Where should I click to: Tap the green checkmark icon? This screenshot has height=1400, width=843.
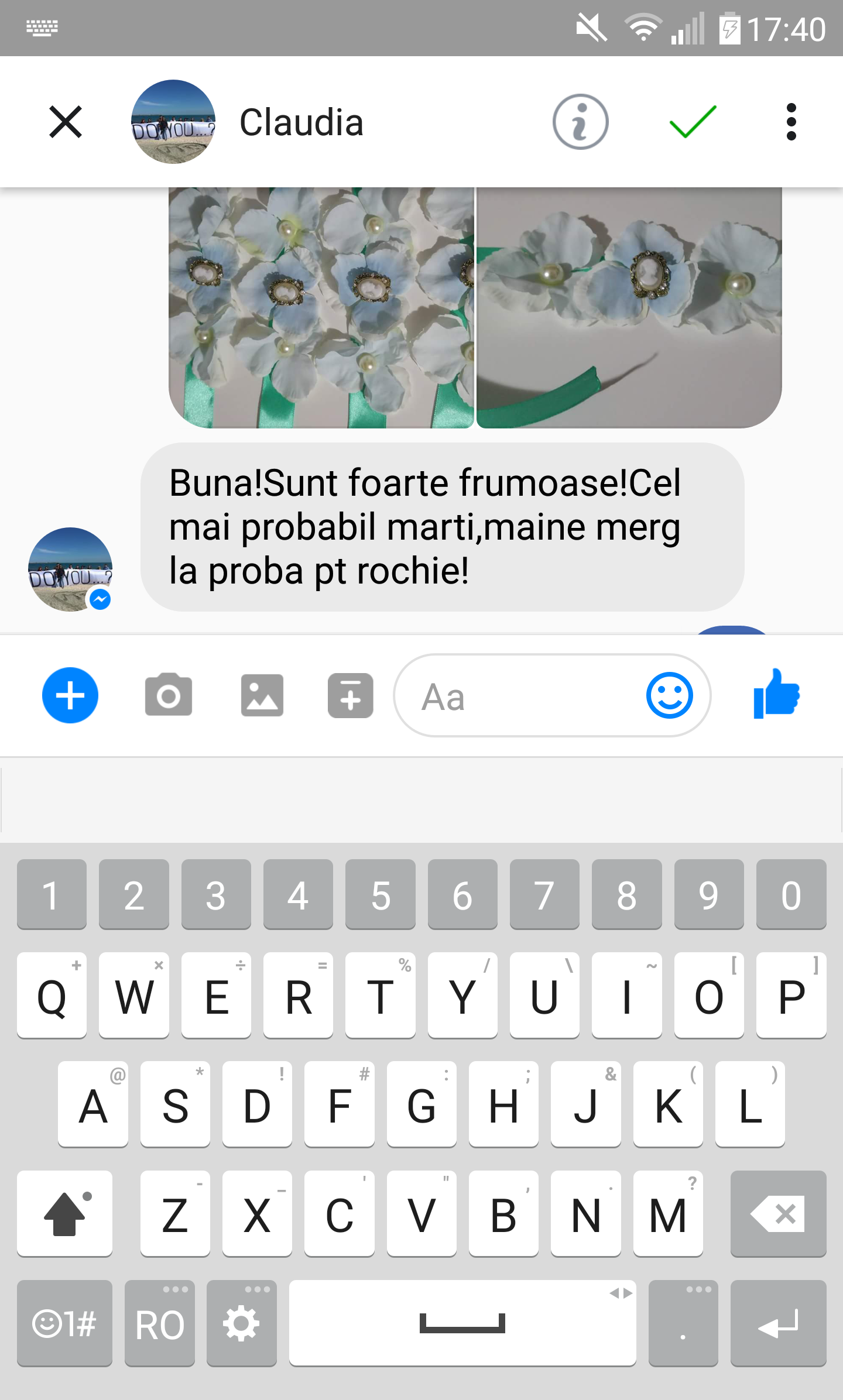pyautogui.click(x=693, y=122)
